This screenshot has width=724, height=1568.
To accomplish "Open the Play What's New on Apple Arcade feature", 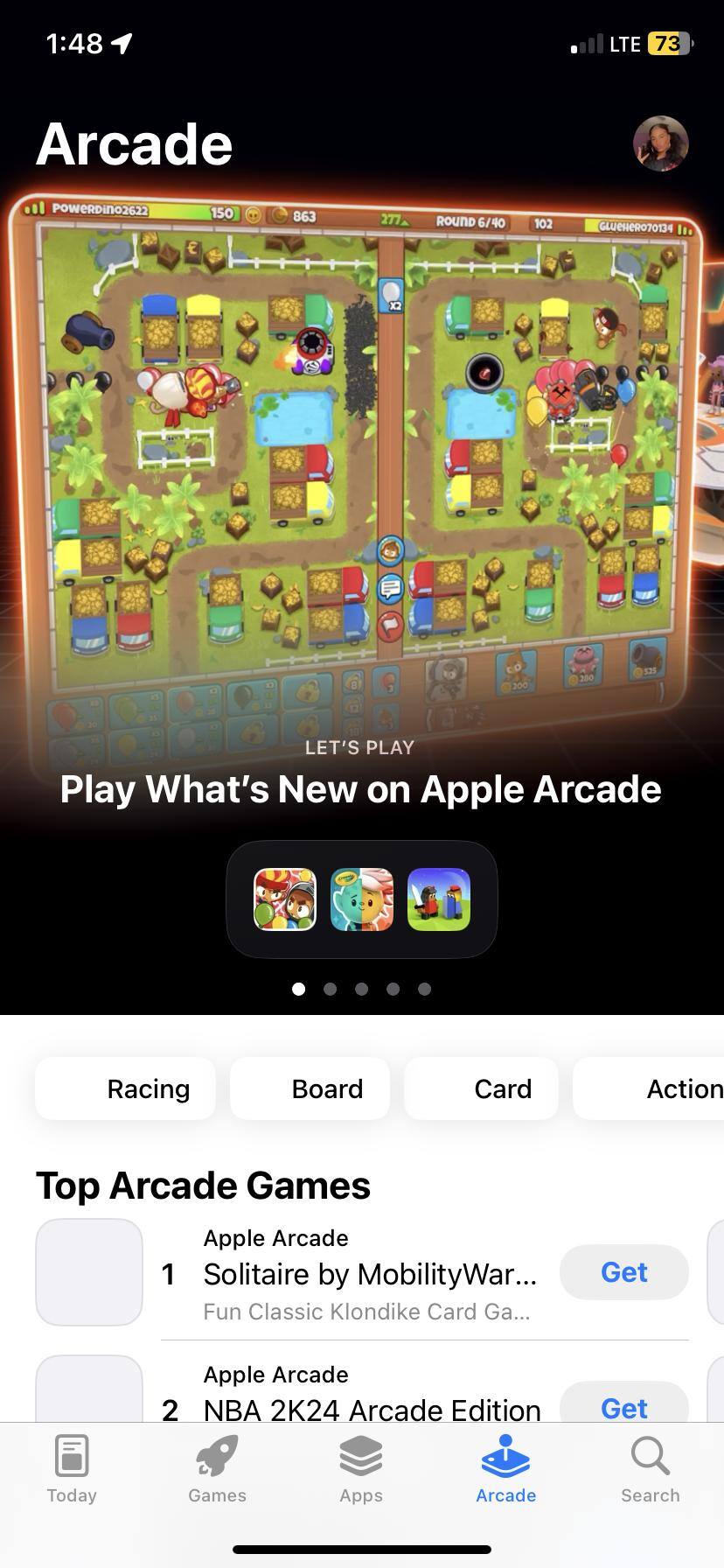I will [360, 788].
